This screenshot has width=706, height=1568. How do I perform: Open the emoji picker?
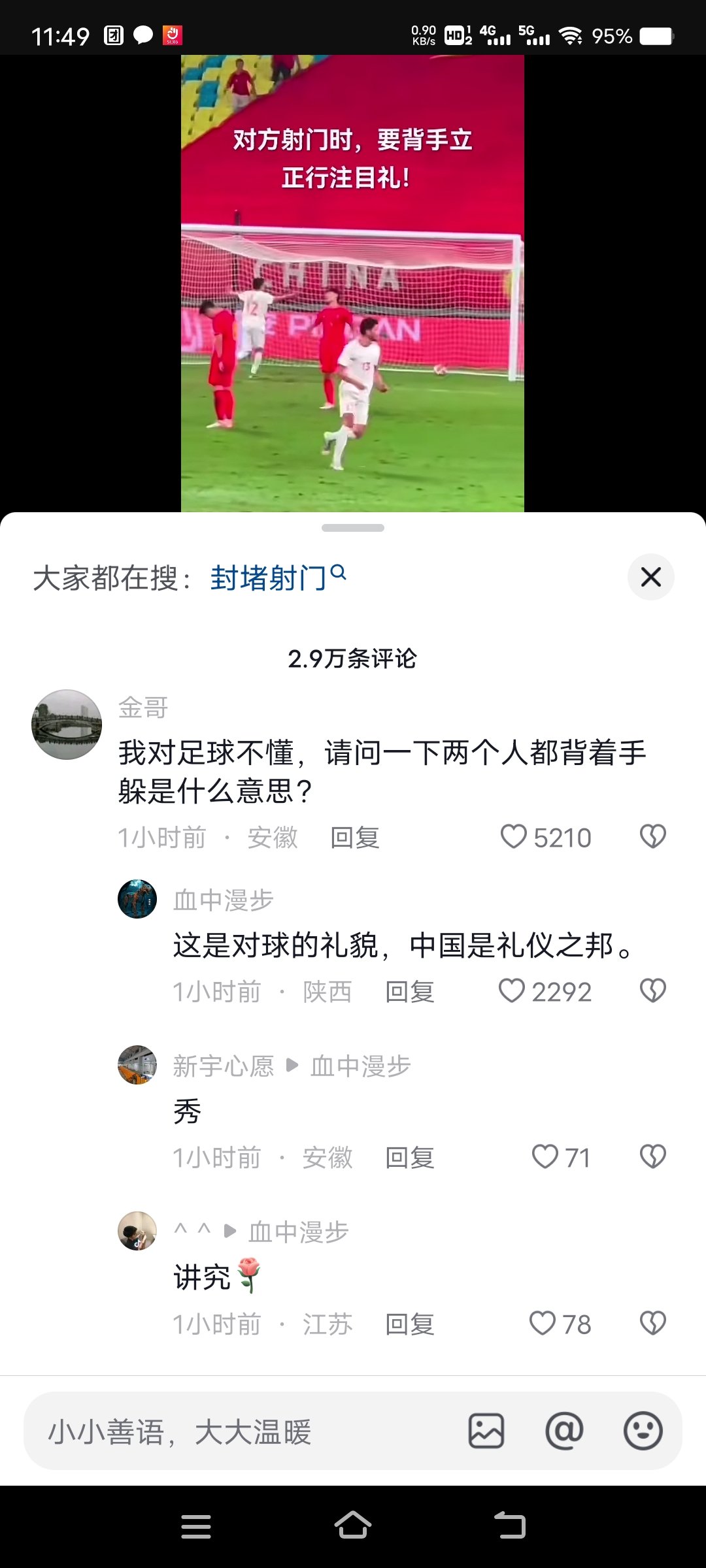[643, 1431]
